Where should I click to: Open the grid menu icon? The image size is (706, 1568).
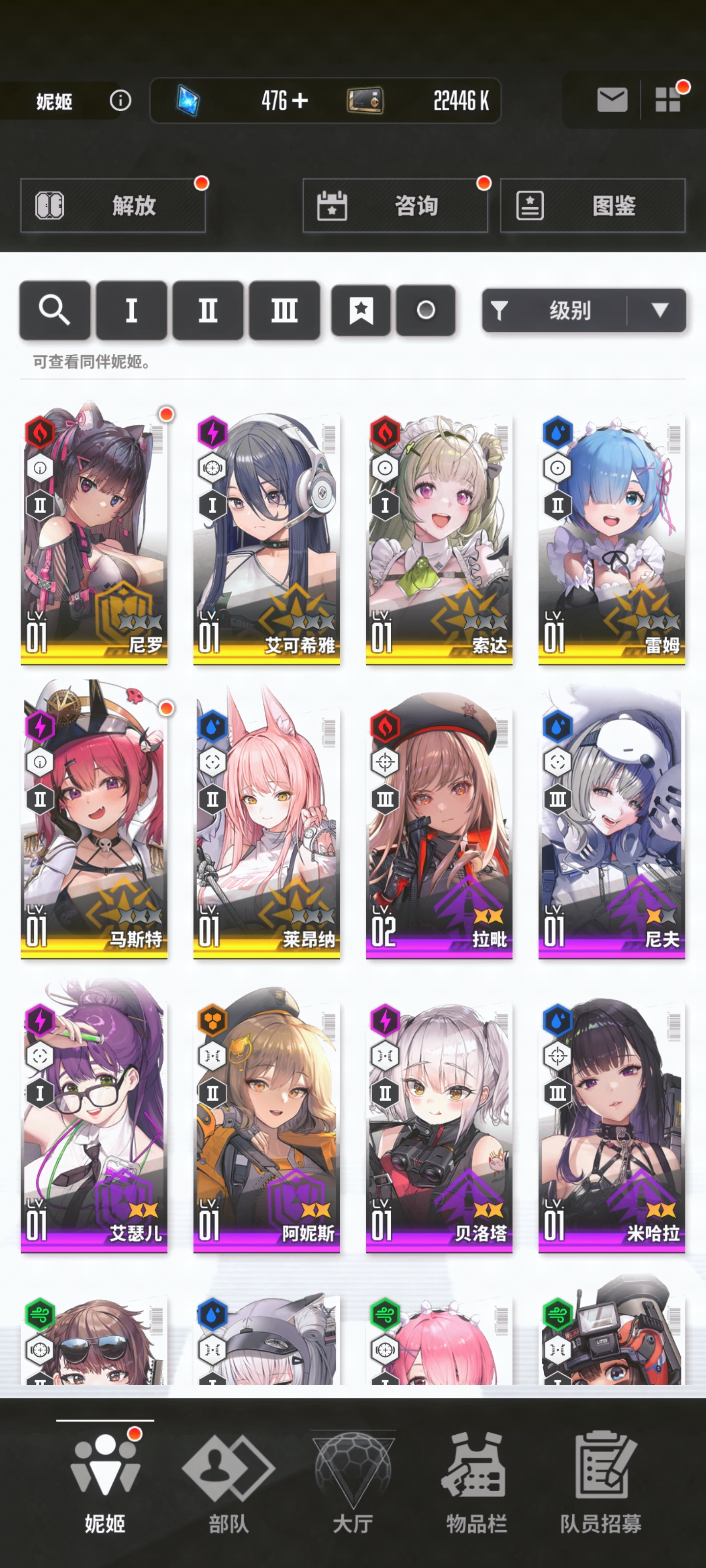tap(668, 100)
